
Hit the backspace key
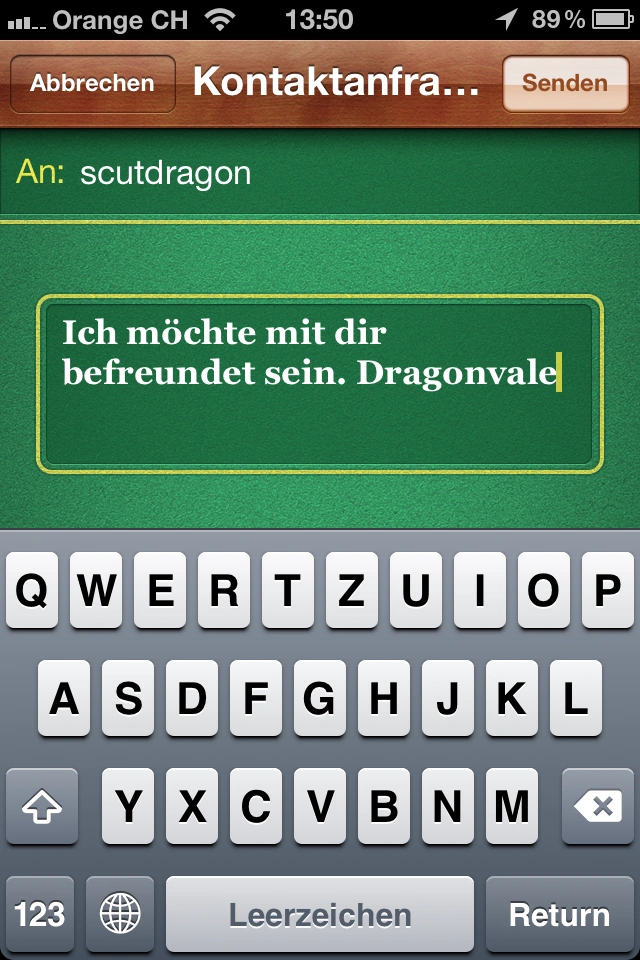(x=597, y=806)
